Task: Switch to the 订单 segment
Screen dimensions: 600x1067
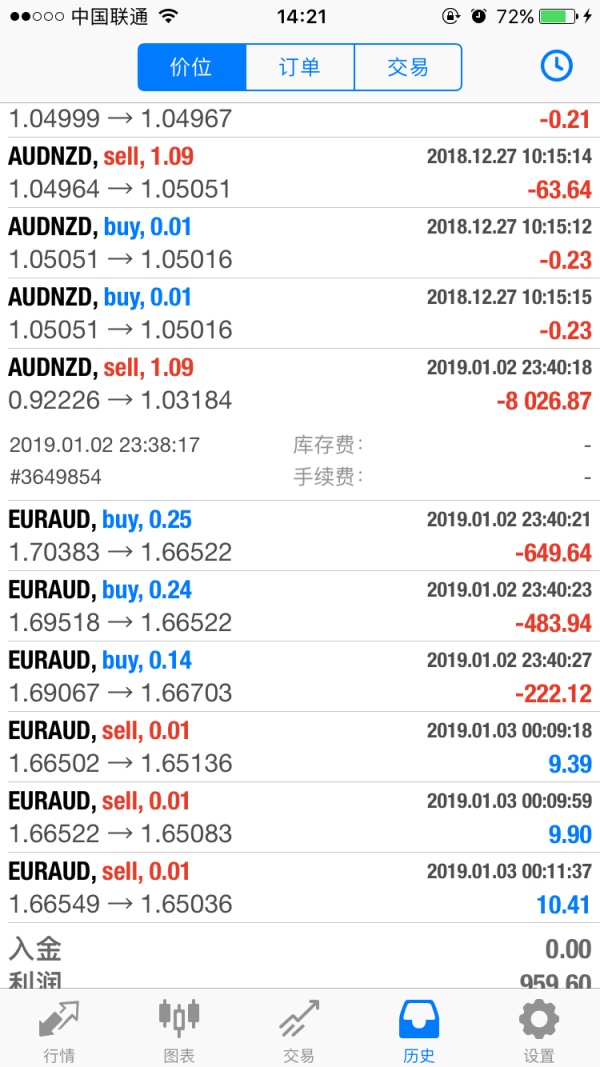Action: 300,67
